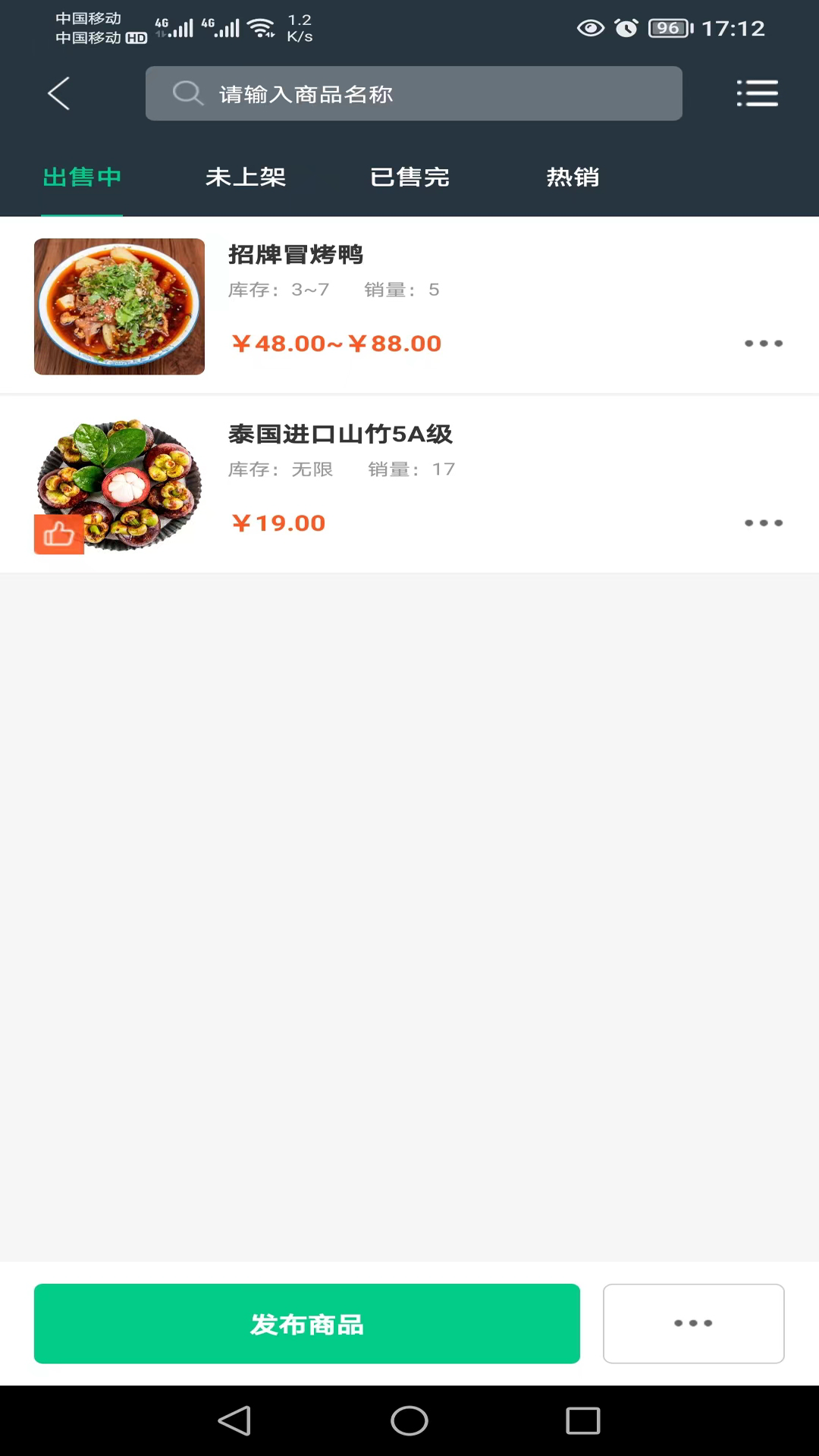This screenshot has height=1456, width=819.
Task: Open the system recent apps view
Action: pyautogui.click(x=582, y=1420)
